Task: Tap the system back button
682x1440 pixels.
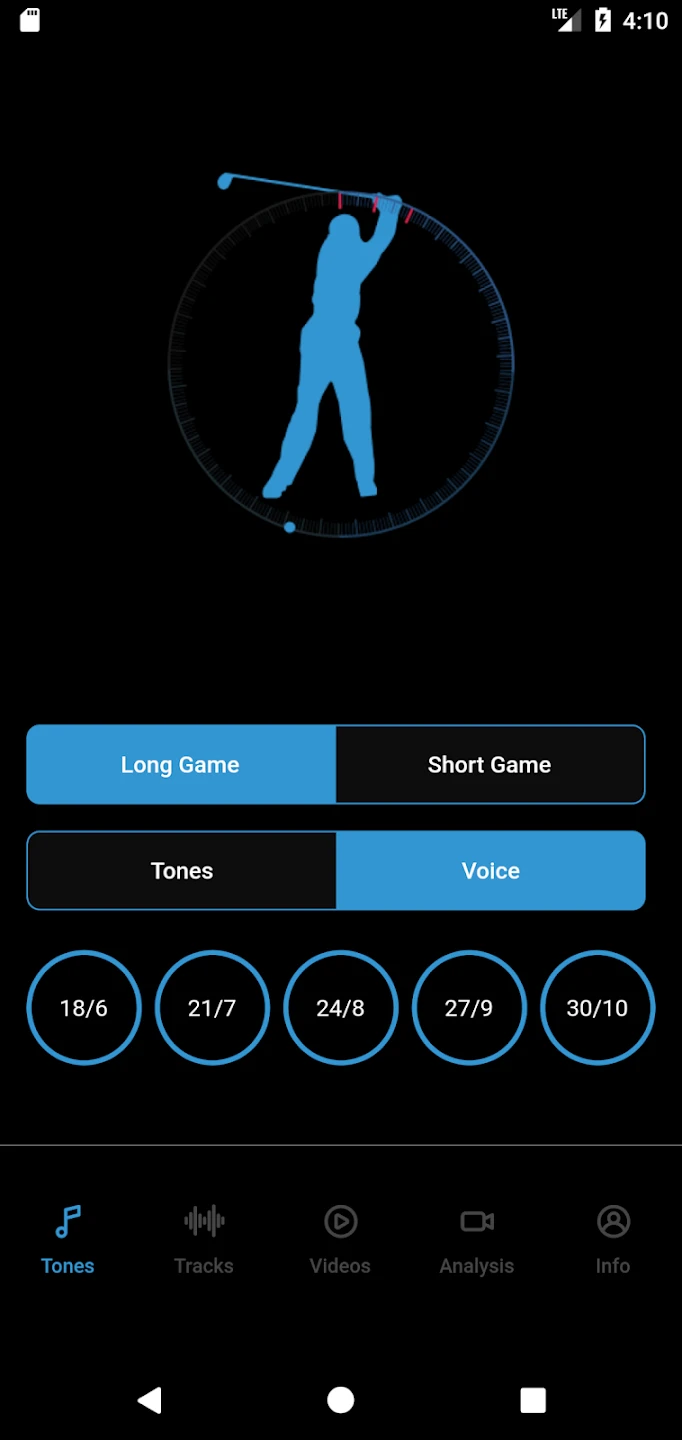Action: coord(150,1400)
